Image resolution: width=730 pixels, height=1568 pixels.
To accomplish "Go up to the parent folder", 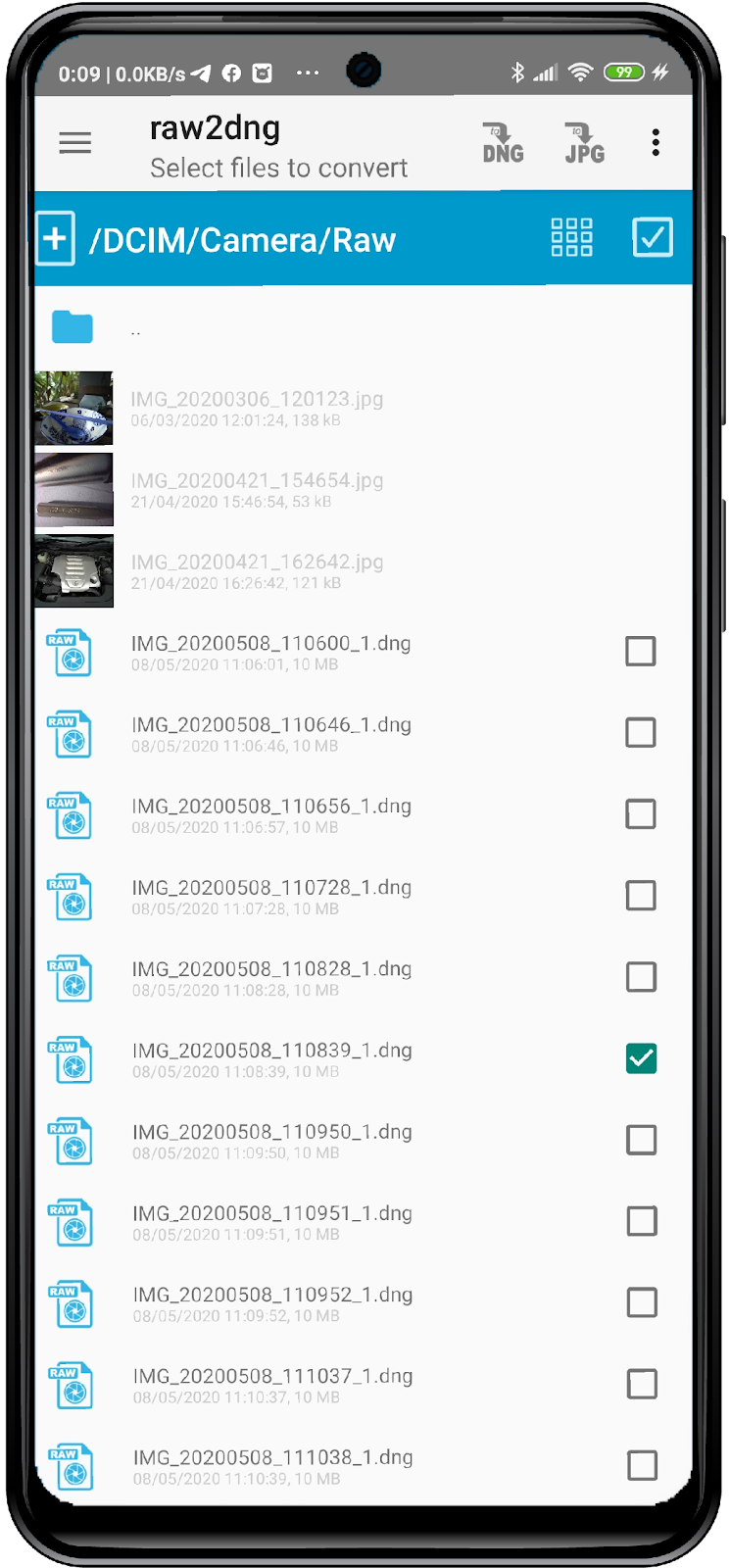I will click(x=73, y=327).
